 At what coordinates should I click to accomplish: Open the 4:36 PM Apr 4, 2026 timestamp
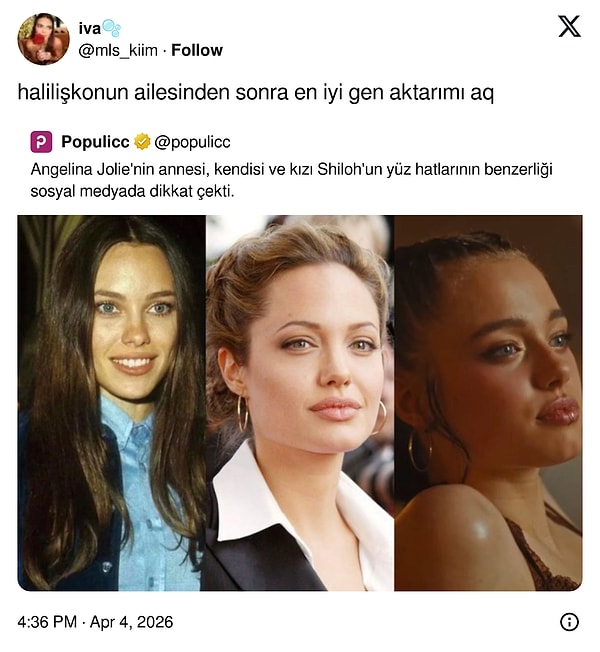point(95,622)
